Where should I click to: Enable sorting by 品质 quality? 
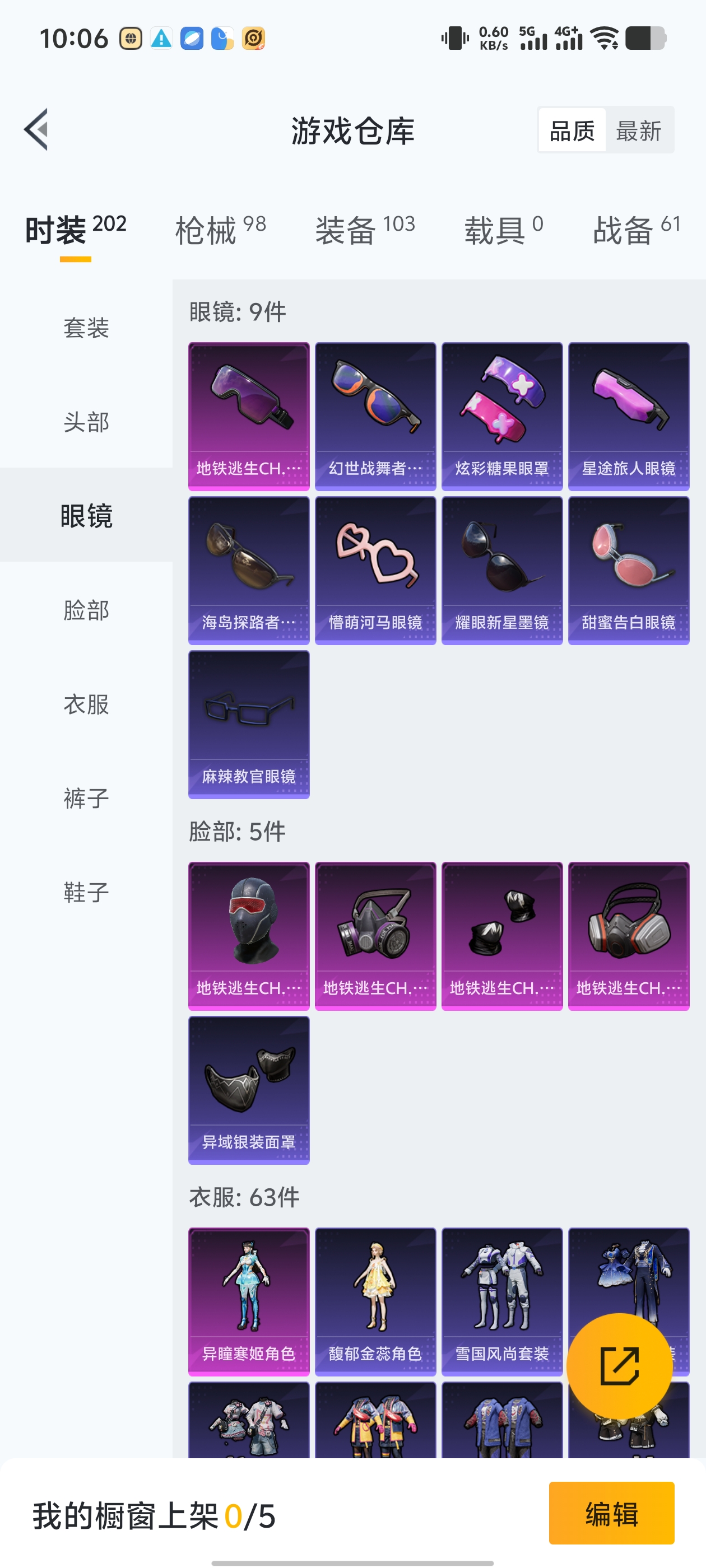(572, 131)
